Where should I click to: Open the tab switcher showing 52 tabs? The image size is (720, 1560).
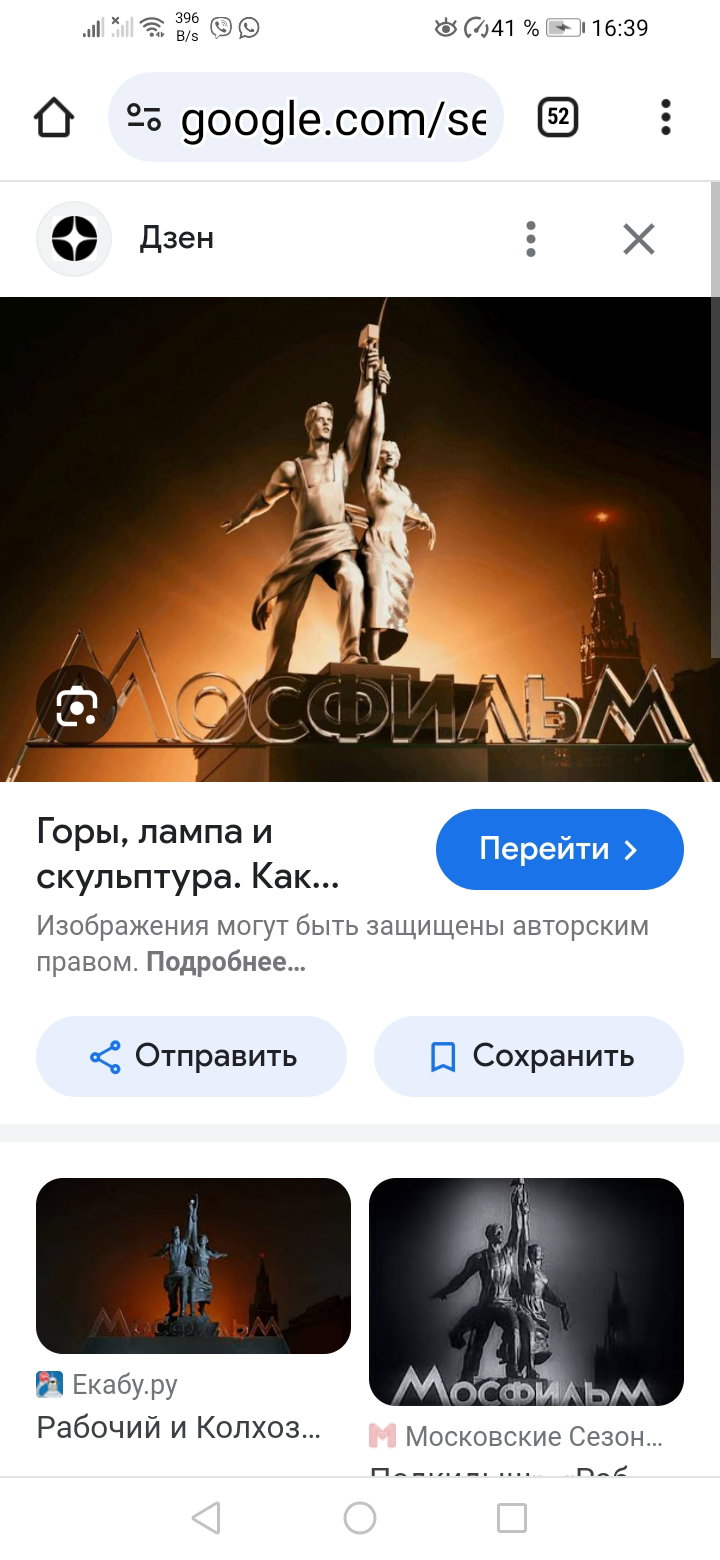point(558,118)
